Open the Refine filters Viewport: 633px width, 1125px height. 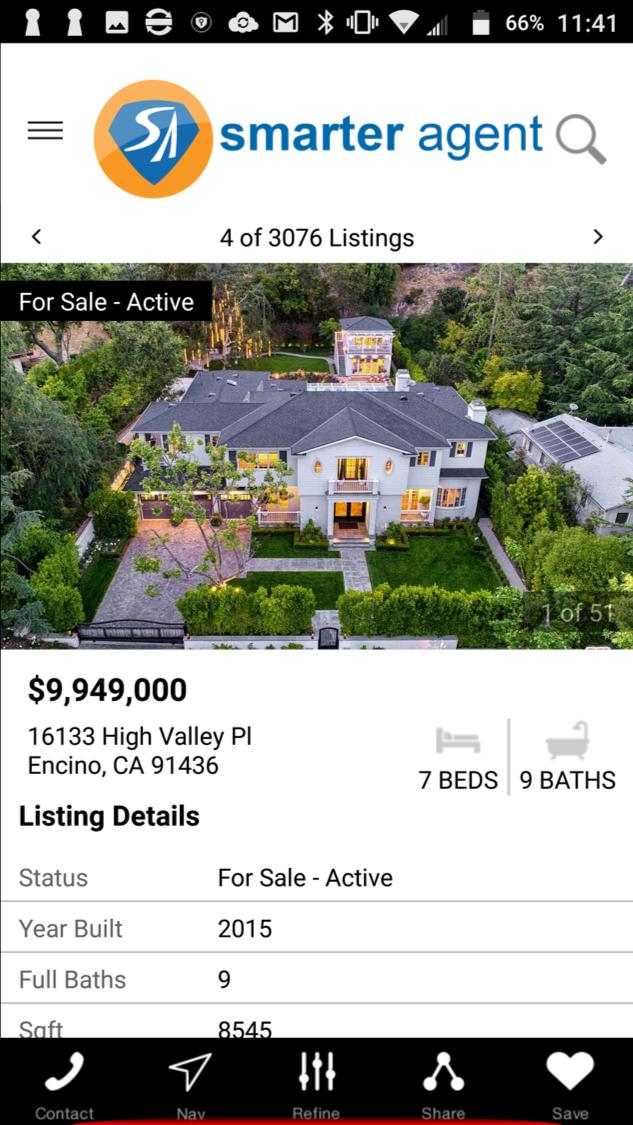pyautogui.click(x=316, y=1083)
